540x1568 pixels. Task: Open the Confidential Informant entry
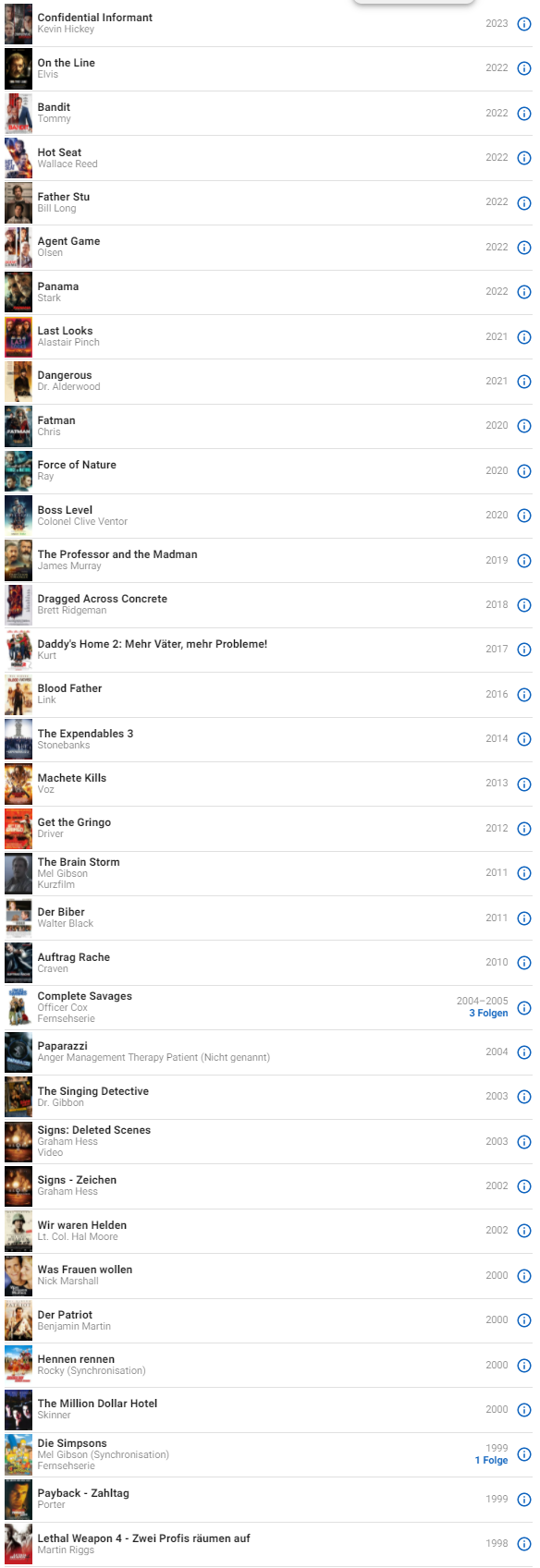(268, 23)
